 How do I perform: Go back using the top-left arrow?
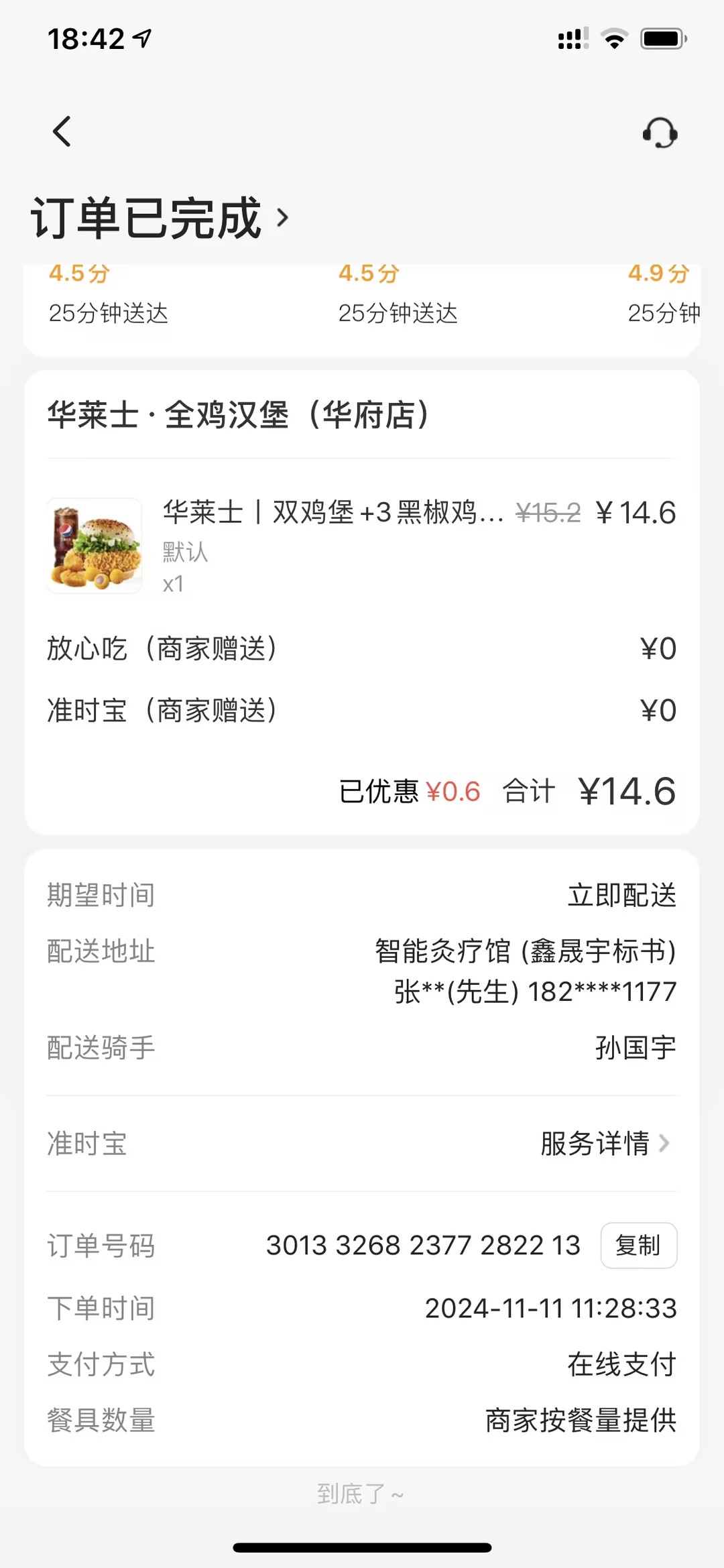pyautogui.click(x=62, y=131)
